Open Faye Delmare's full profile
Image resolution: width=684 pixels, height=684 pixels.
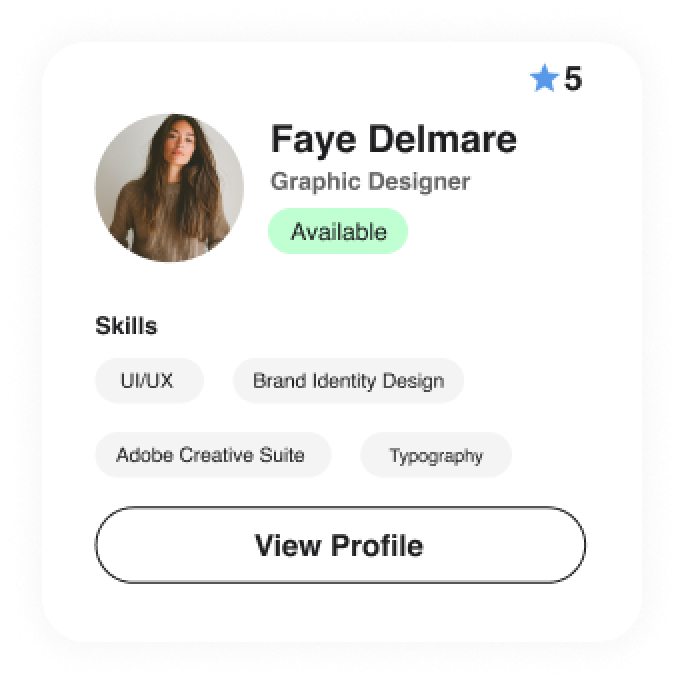(x=339, y=545)
